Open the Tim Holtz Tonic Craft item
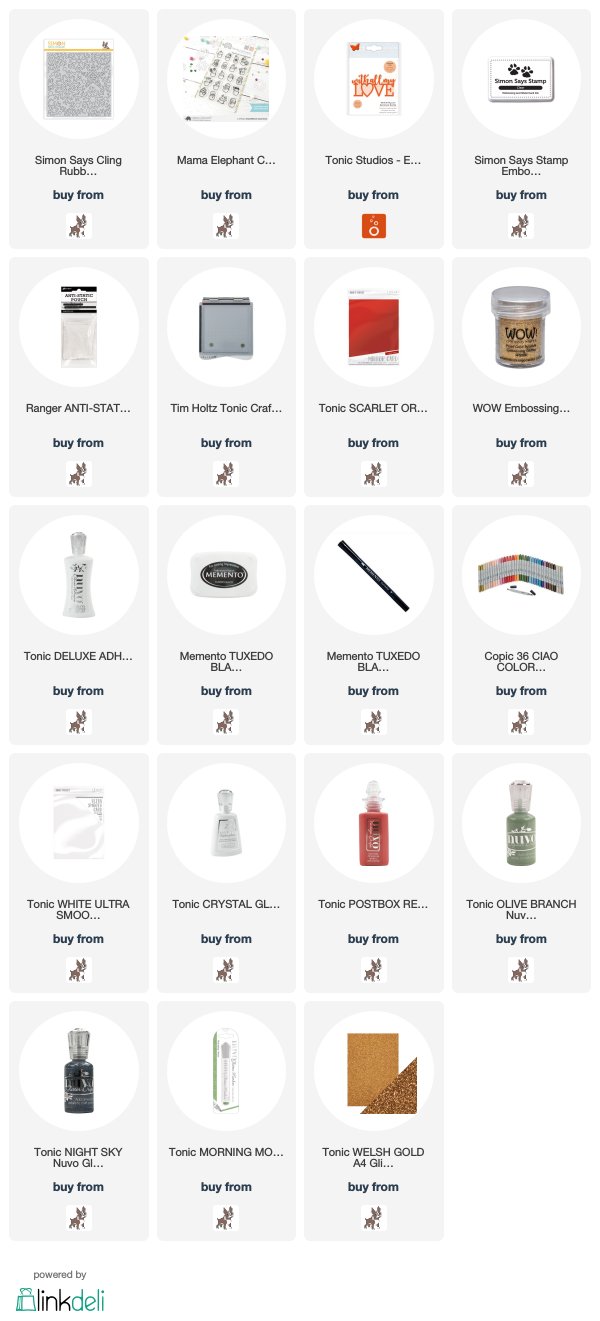Image resolution: width=600 pixels, height=1321 pixels. point(226,377)
